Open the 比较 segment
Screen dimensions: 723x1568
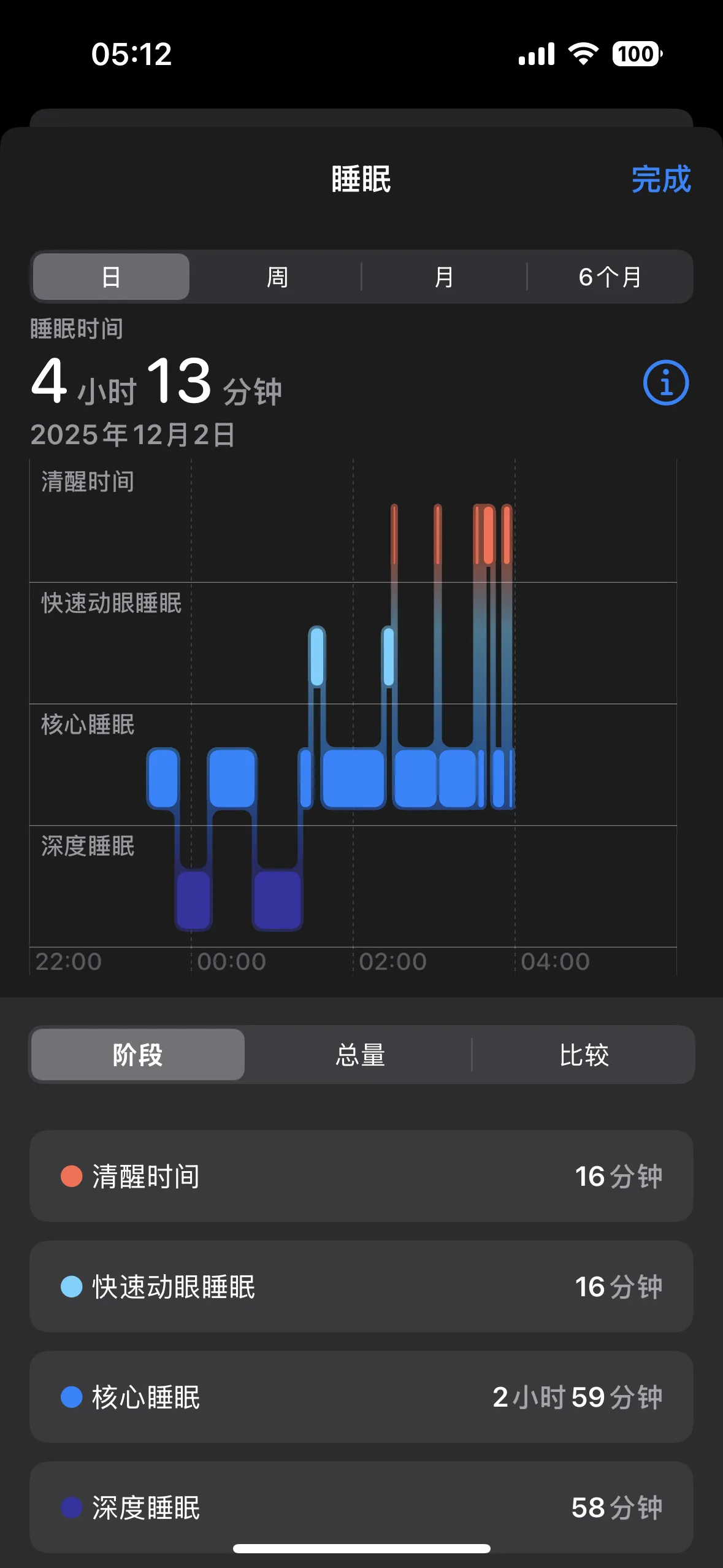583,1055
